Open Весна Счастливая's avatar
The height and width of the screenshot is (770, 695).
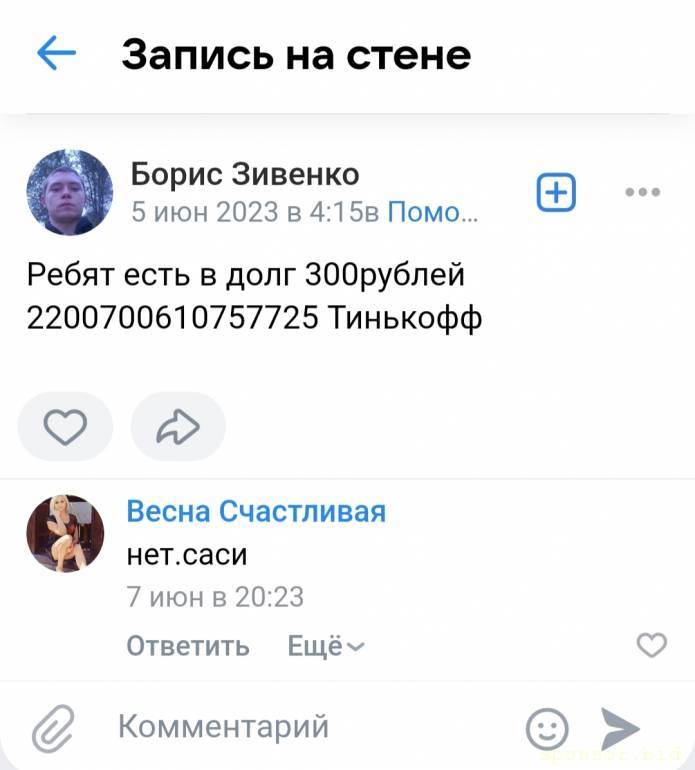(65, 534)
